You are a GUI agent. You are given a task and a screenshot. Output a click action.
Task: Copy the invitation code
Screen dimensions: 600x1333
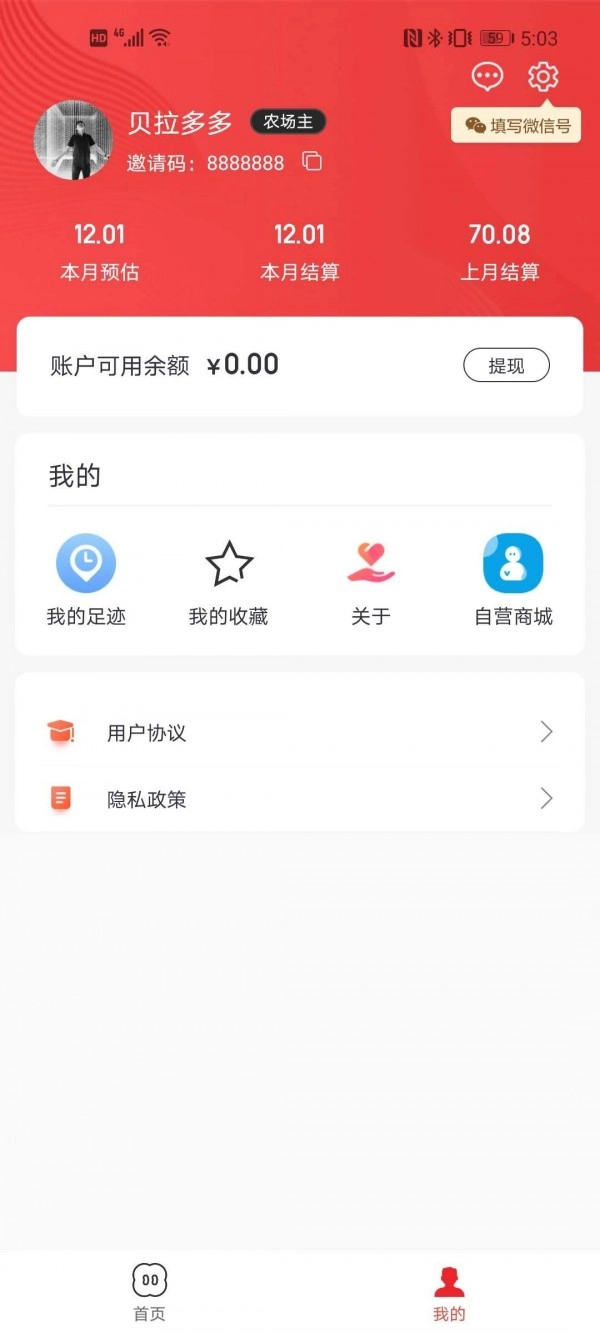(312, 162)
